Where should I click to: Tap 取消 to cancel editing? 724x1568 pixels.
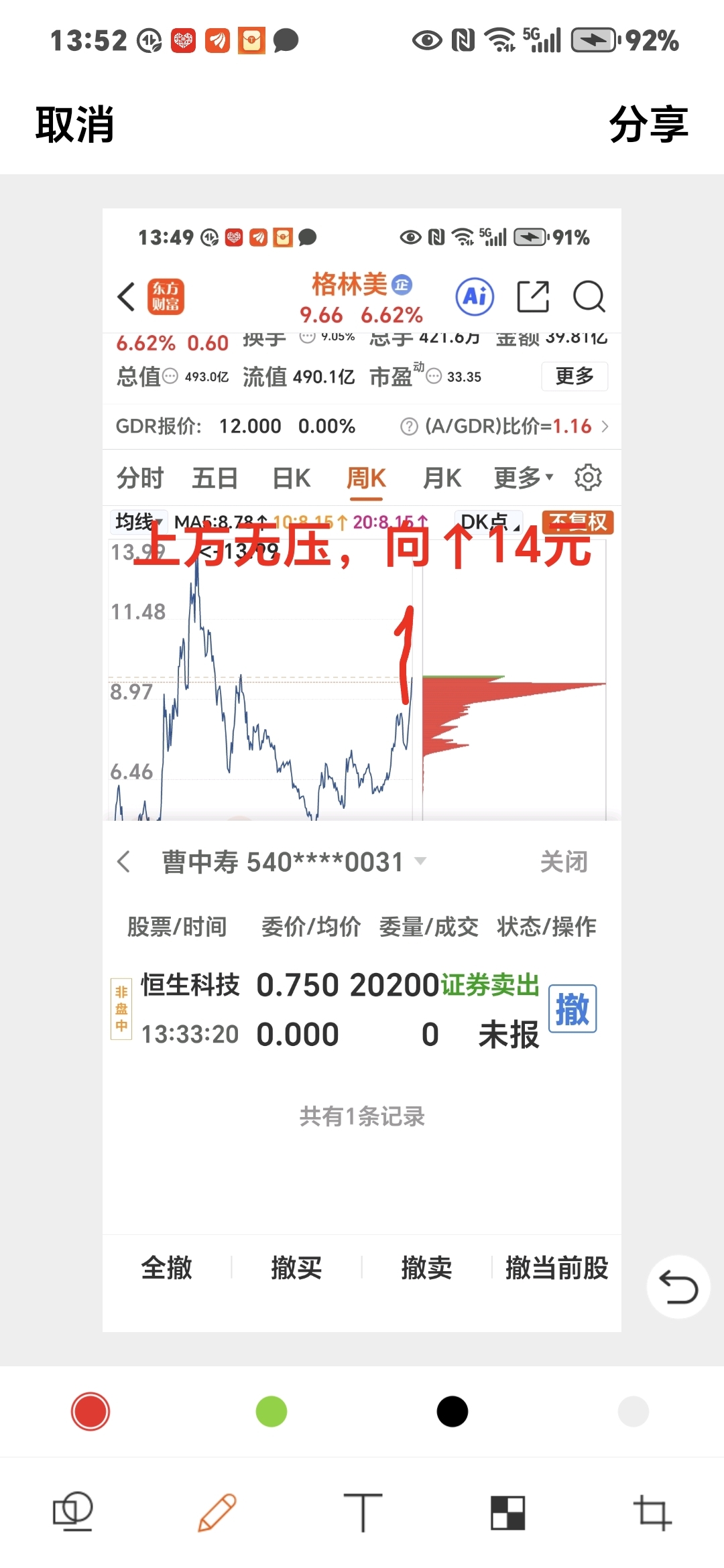tap(74, 125)
